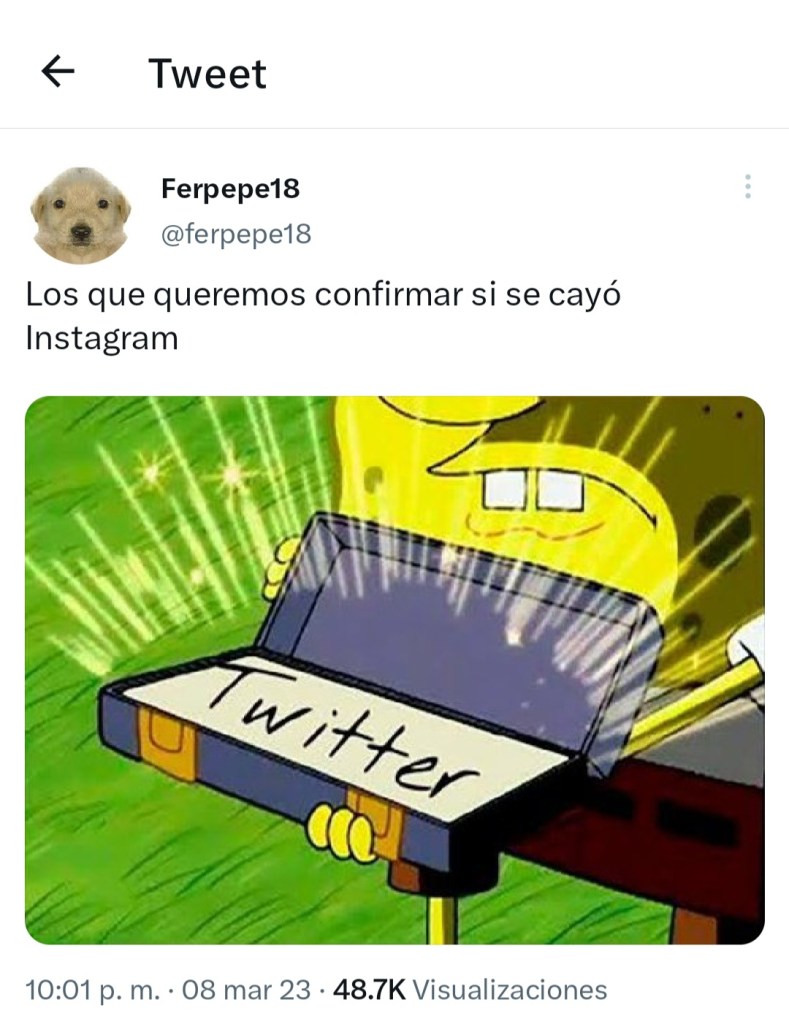Open the Ferpepe18 profile name

pyautogui.click(x=229, y=188)
